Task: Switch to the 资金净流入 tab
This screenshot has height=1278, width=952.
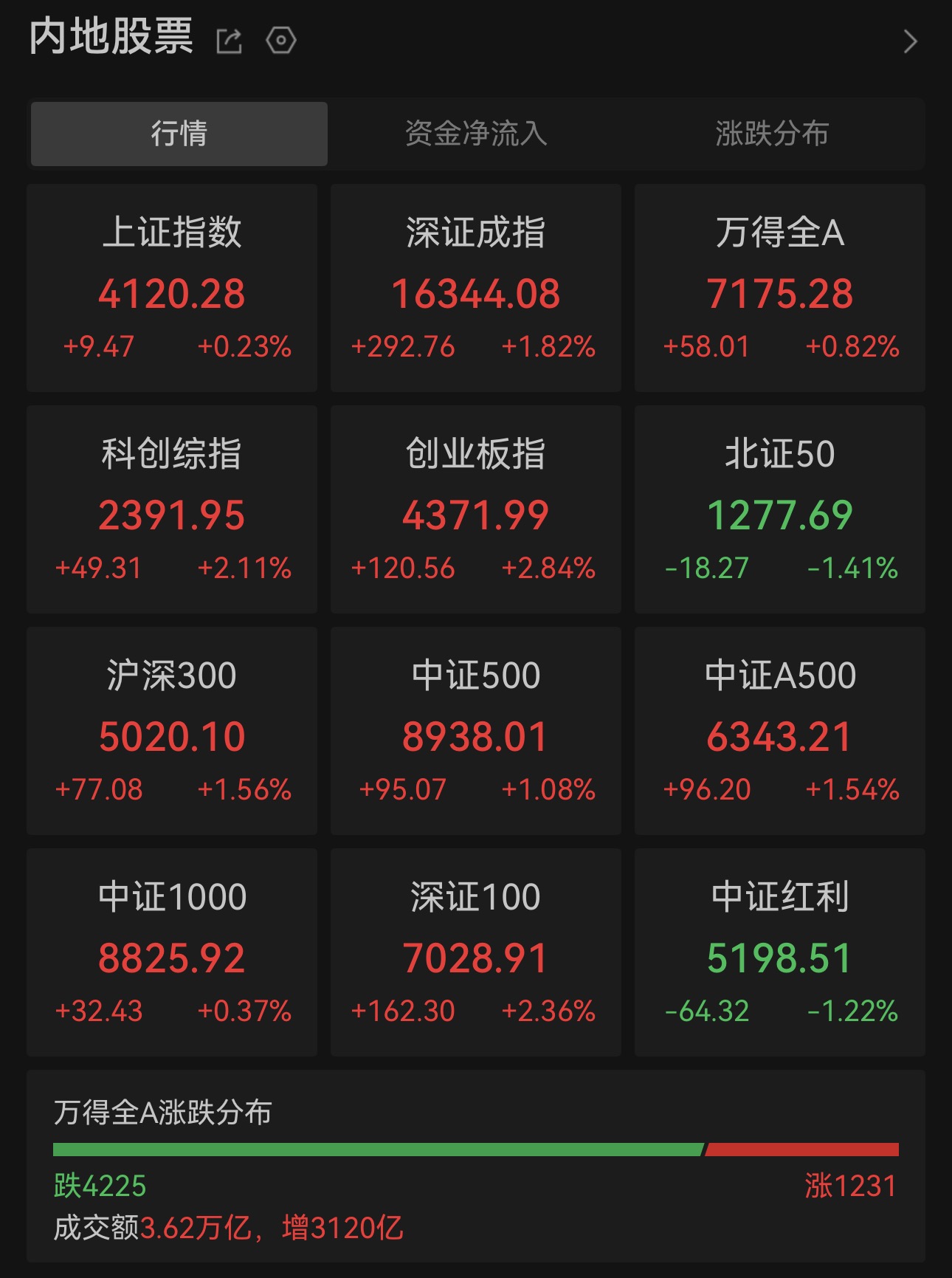Action: [x=476, y=134]
